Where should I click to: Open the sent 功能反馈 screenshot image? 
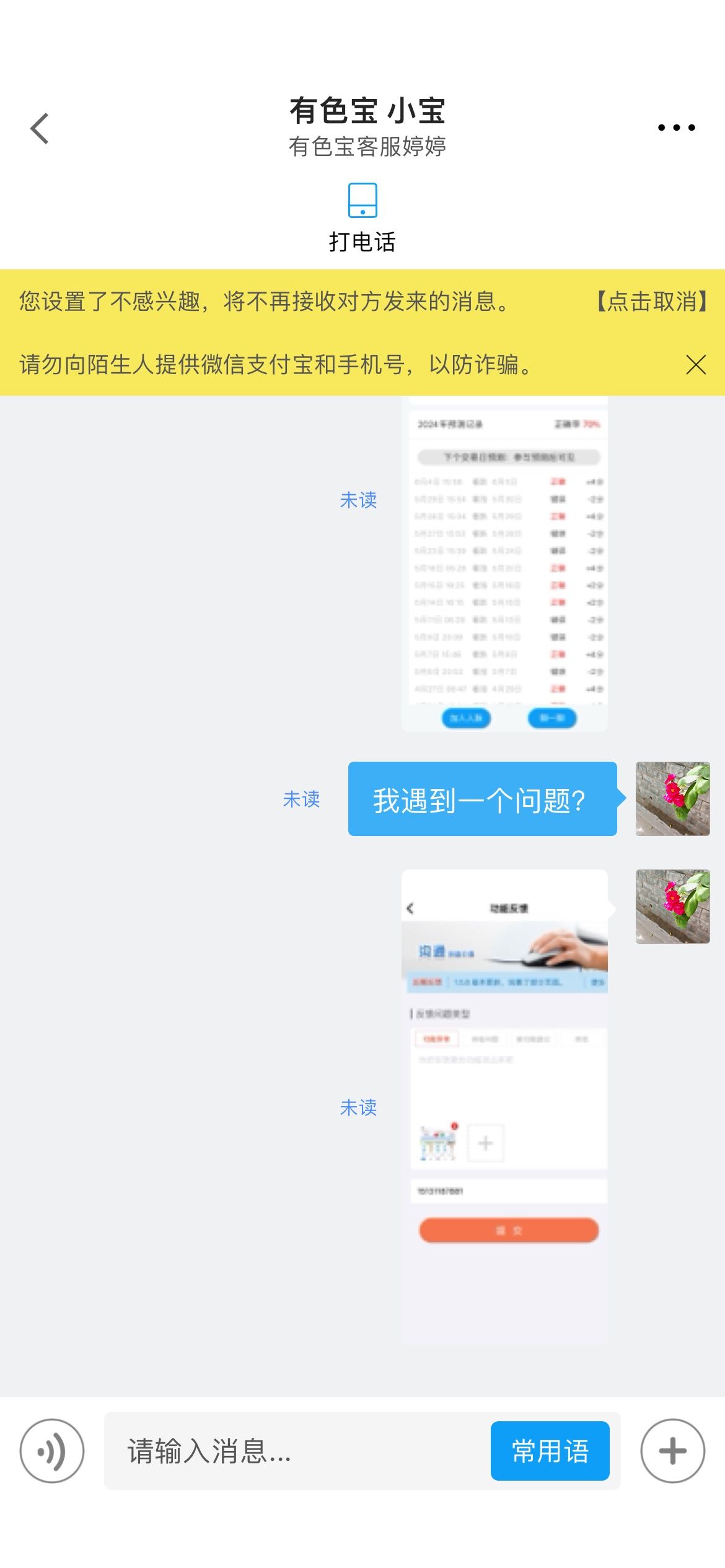pyautogui.click(x=504, y=1105)
